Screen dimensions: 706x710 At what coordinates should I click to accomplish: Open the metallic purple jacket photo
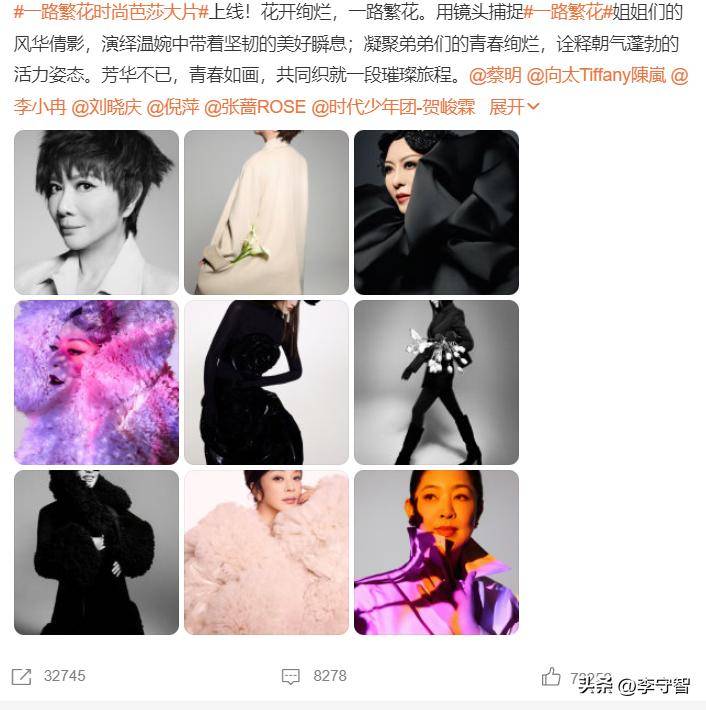point(436,552)
